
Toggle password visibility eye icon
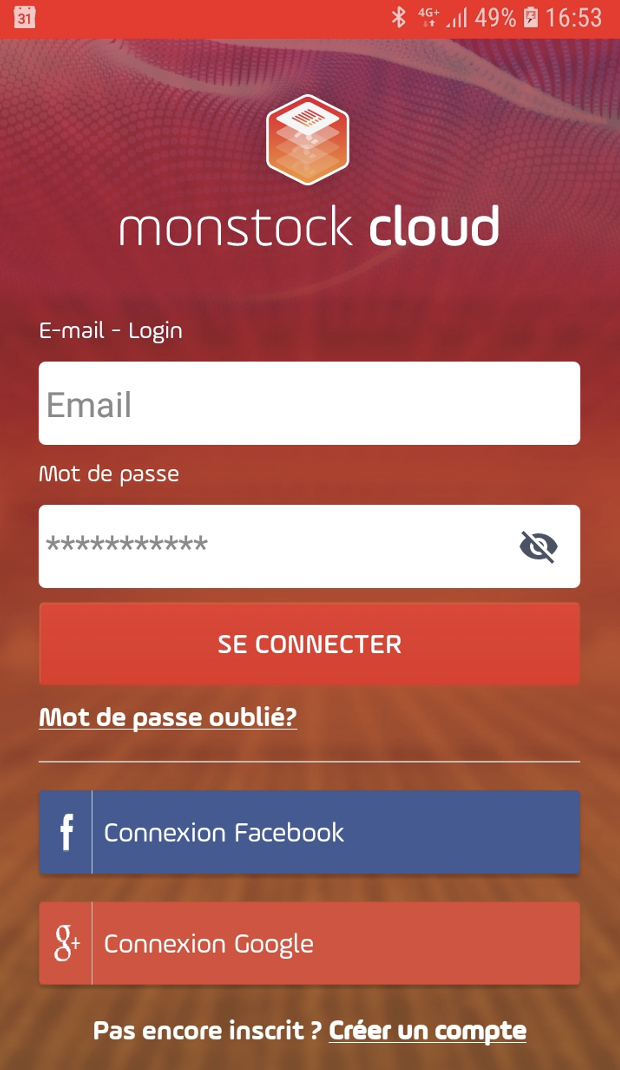click(538, 546)
